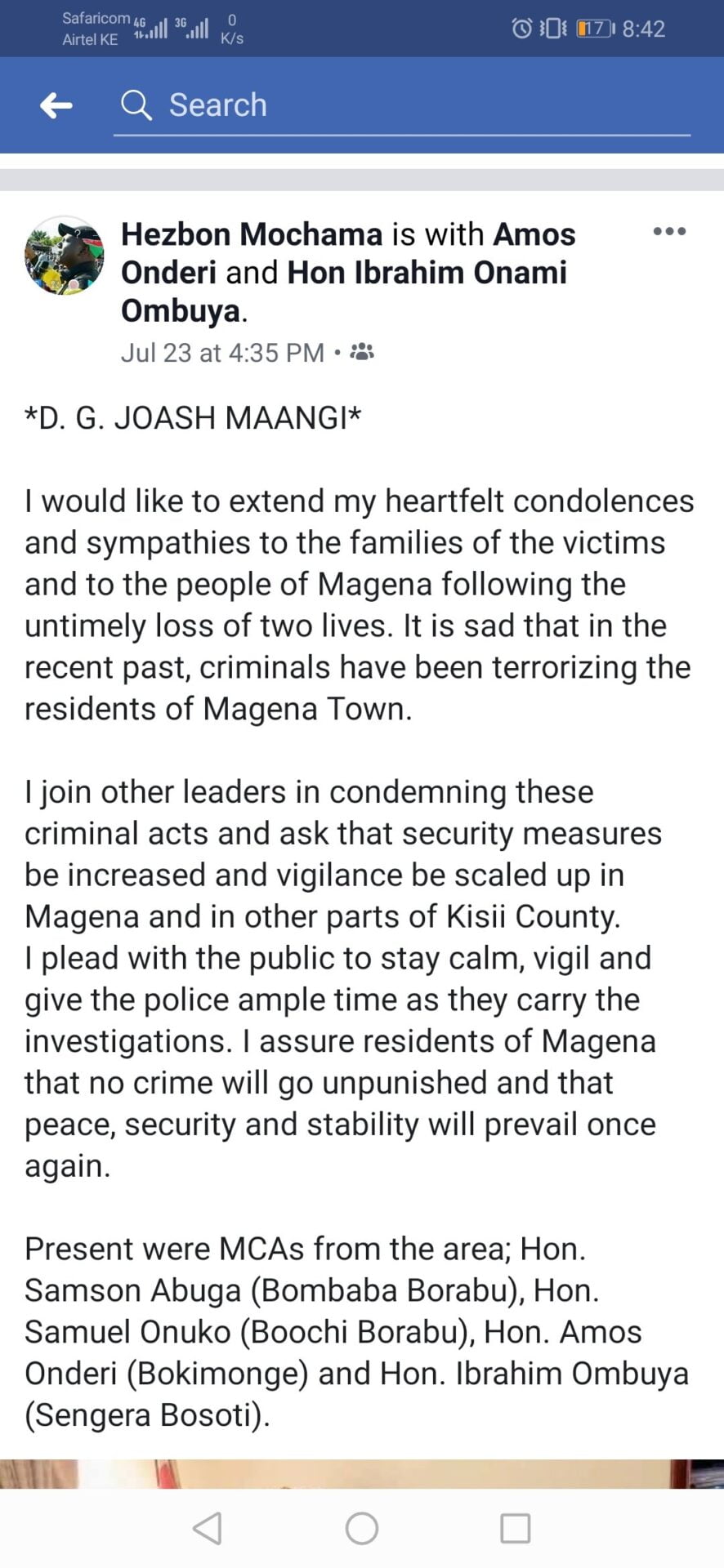Tap the Search field
The height and width of the screenshot is (1568, 724).
[400, 105]
